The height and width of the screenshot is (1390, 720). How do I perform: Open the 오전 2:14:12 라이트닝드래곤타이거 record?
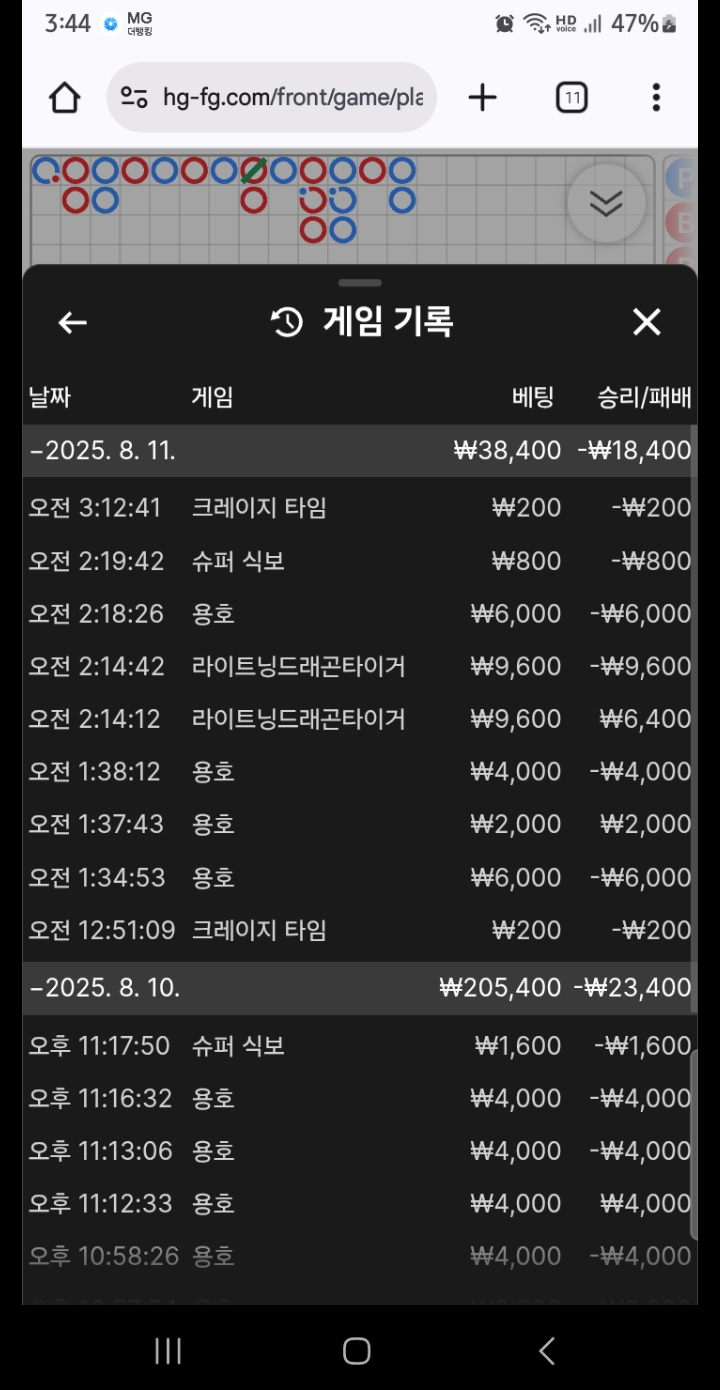pyautogui.click(x=360, y=719)
